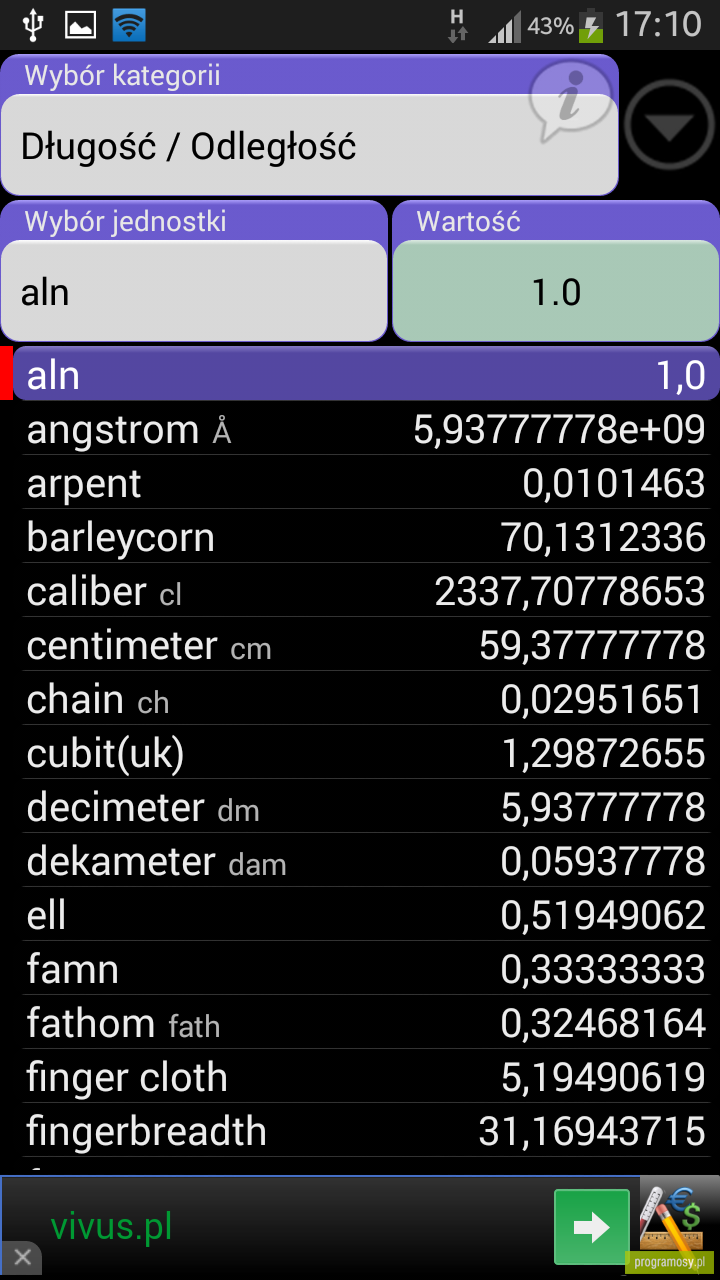The image size is (720, 1280).
Task: Tap the info speech bubble icon
Action: tap(569, 102)
